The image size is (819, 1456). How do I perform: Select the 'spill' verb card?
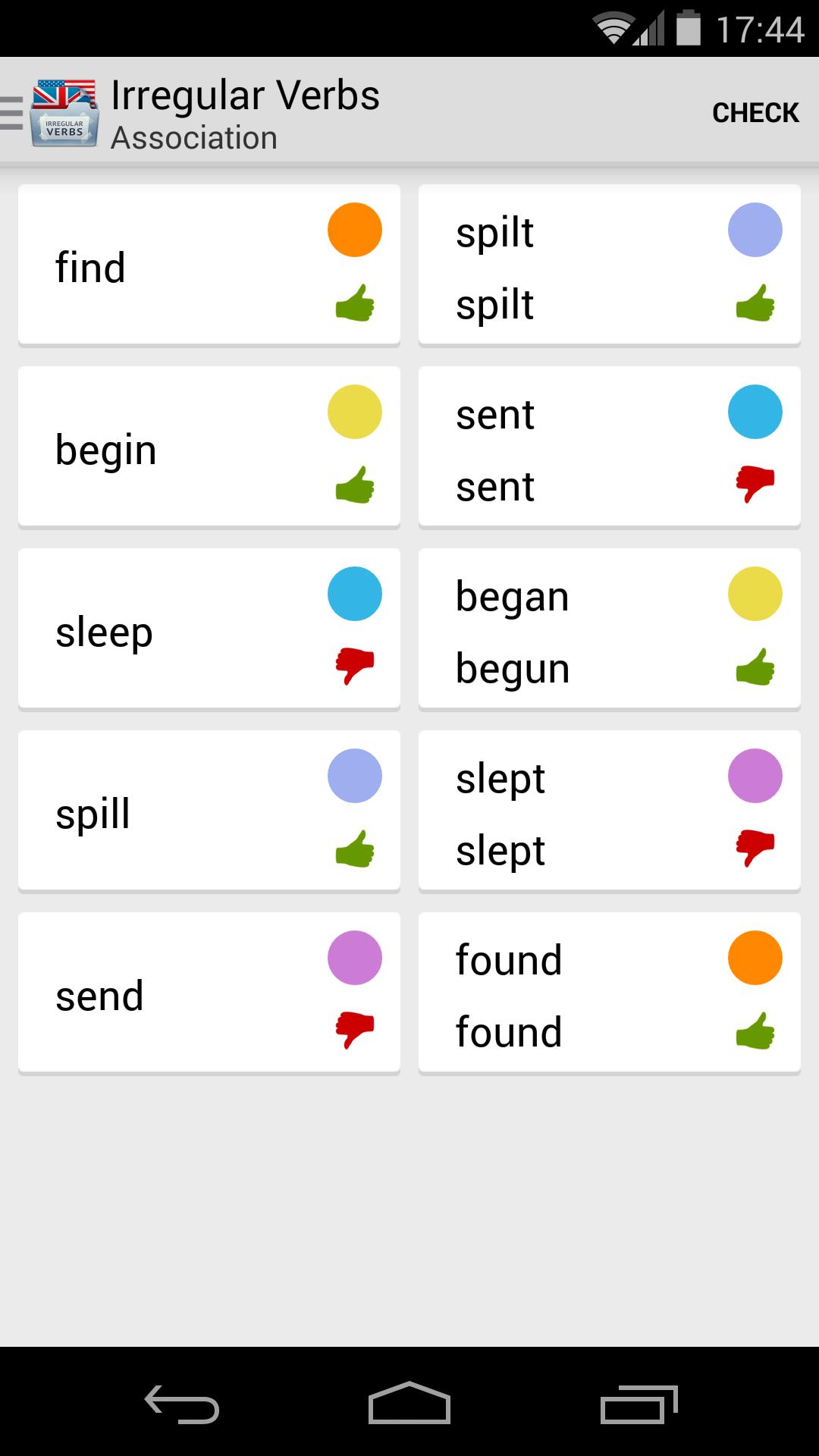coord(209,811)
